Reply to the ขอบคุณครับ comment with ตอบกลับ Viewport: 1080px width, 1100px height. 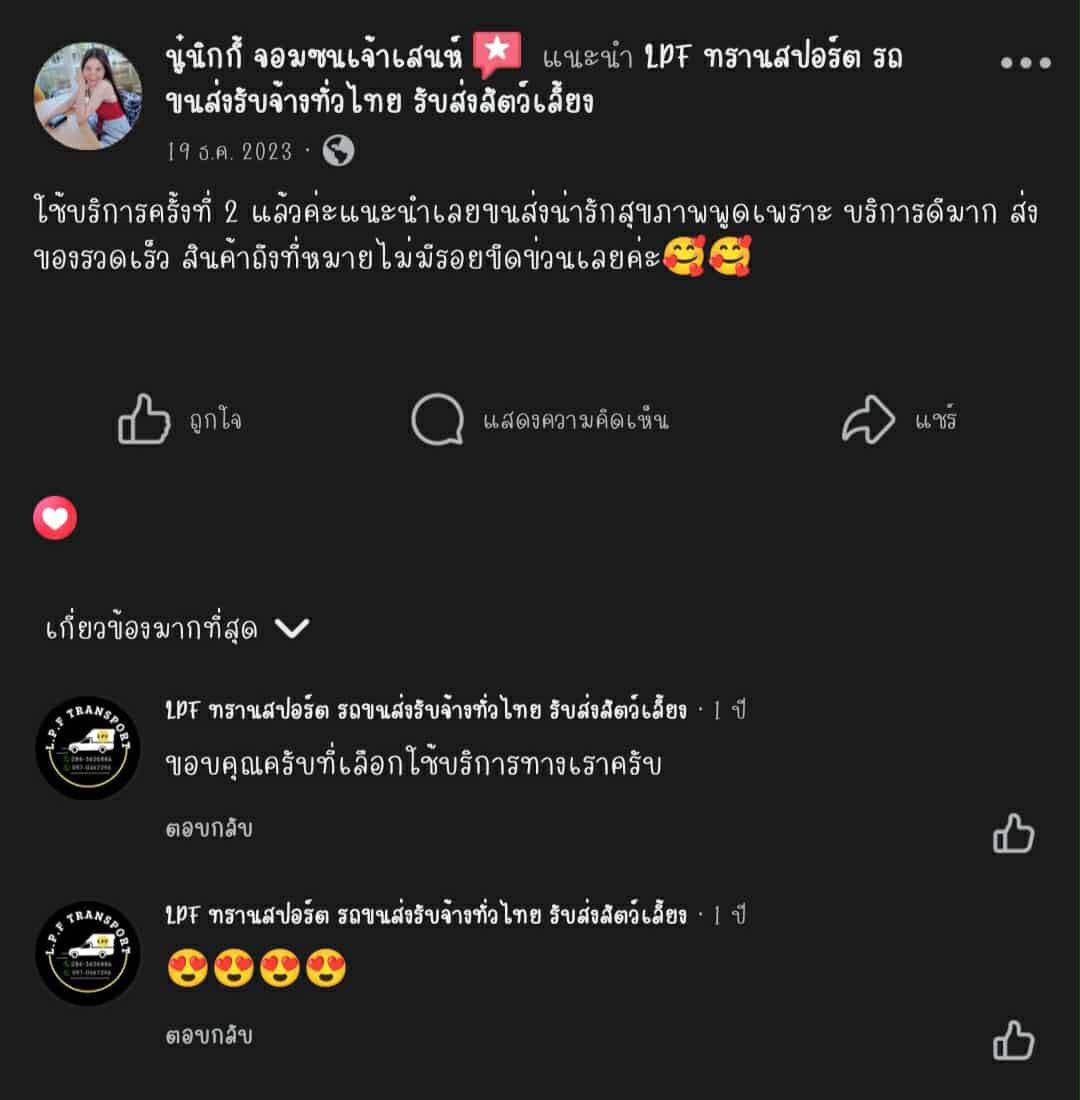pyautogui.click(x=209, y=828)
